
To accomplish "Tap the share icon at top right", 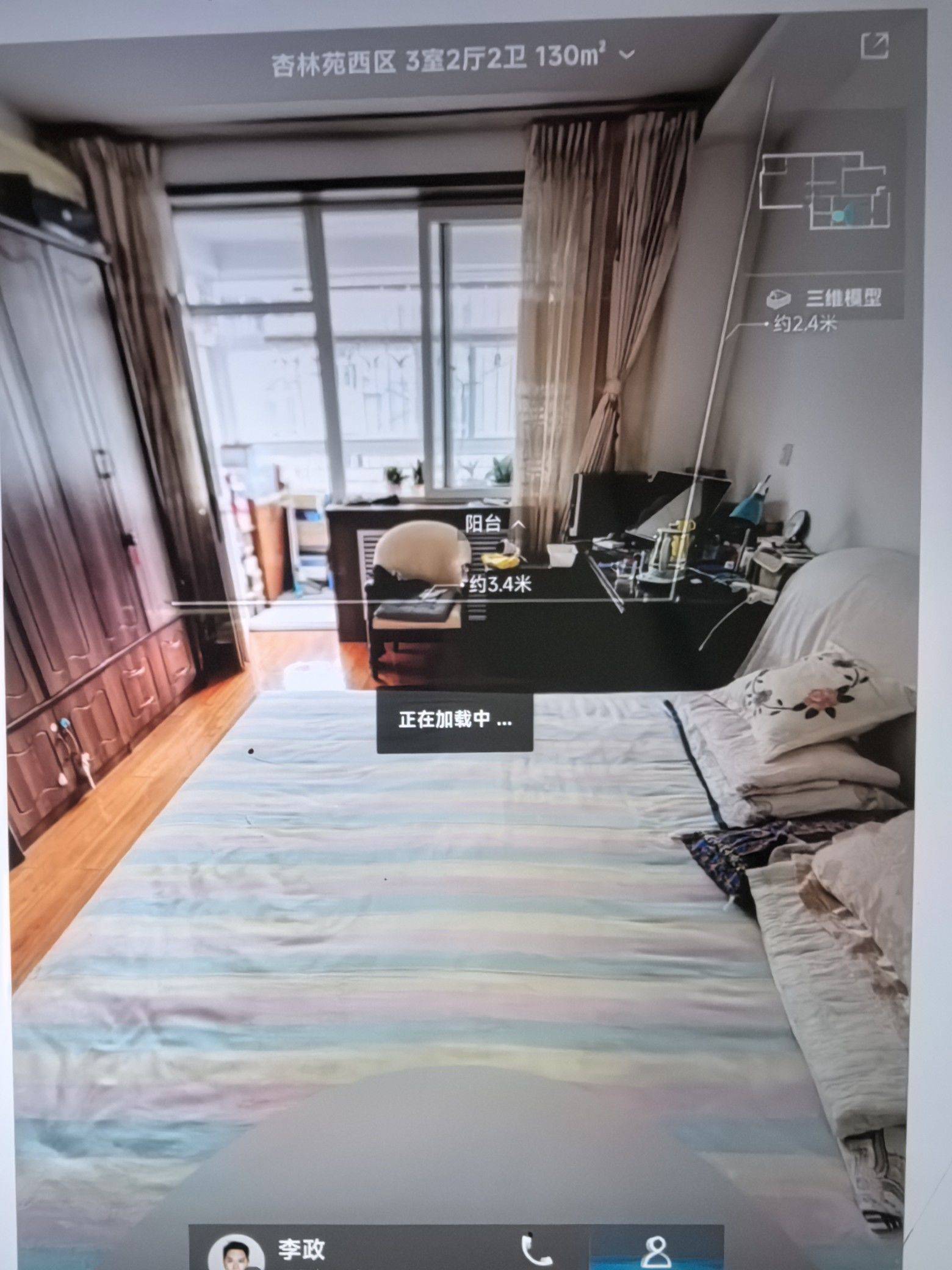I will point(874,46).
